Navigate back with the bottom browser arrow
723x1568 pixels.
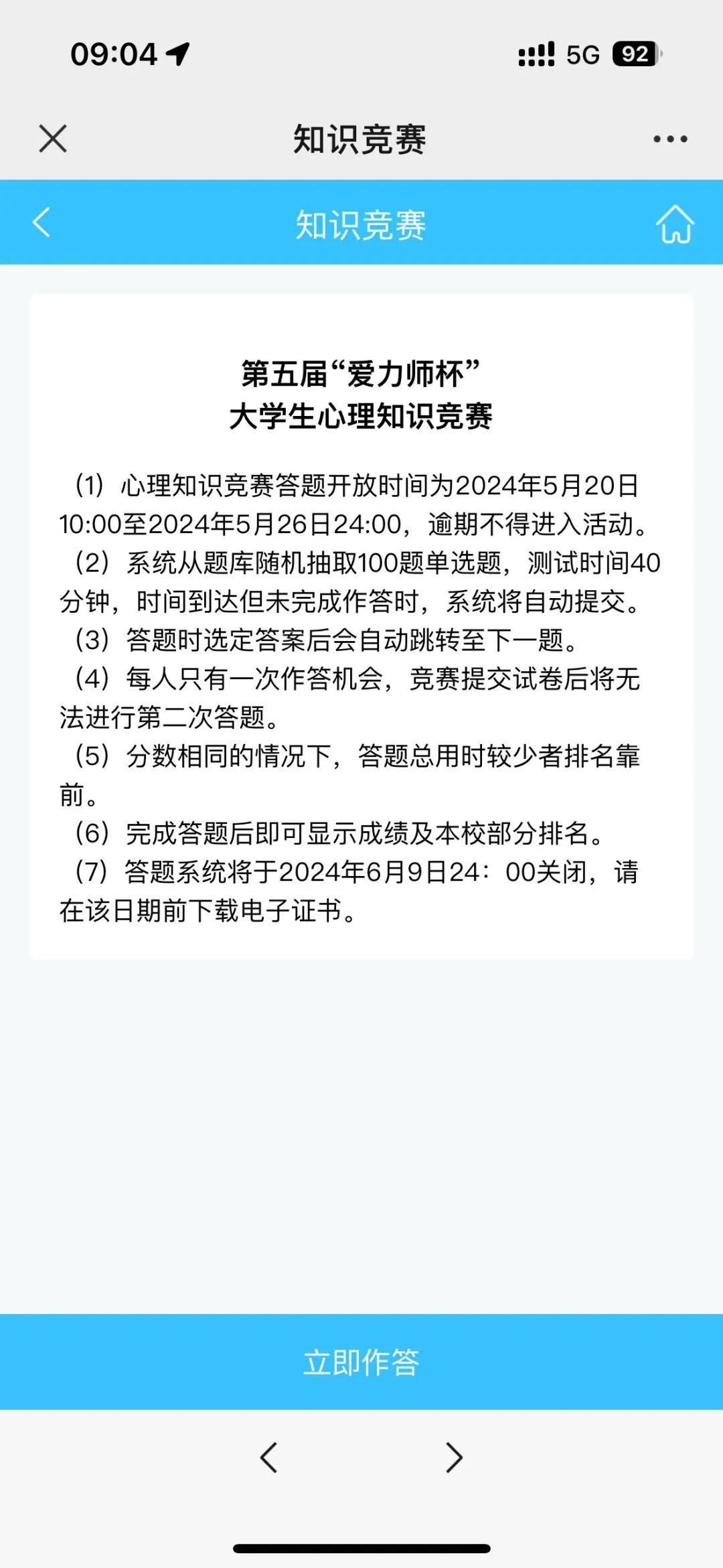click(269, 1457)
